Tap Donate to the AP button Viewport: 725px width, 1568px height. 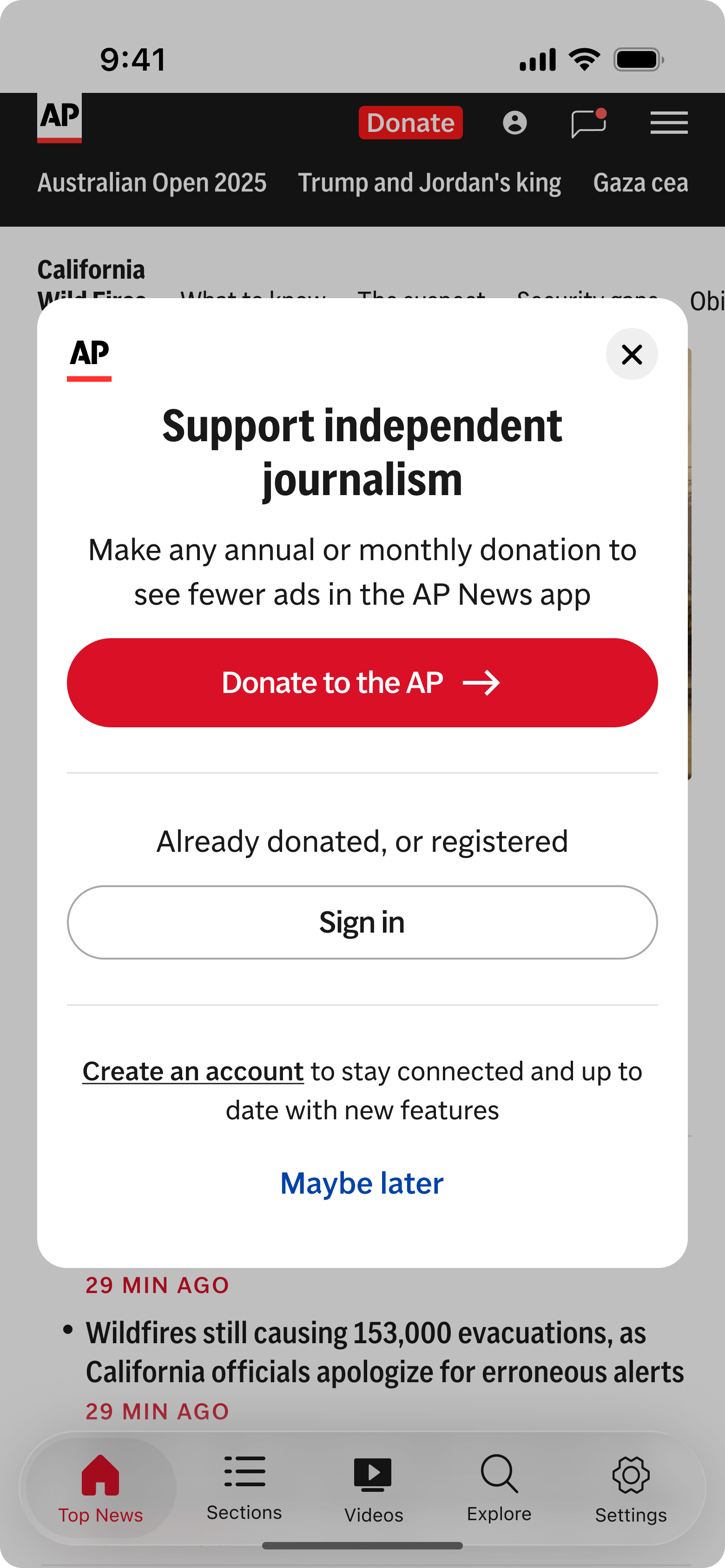click(362, 682)
